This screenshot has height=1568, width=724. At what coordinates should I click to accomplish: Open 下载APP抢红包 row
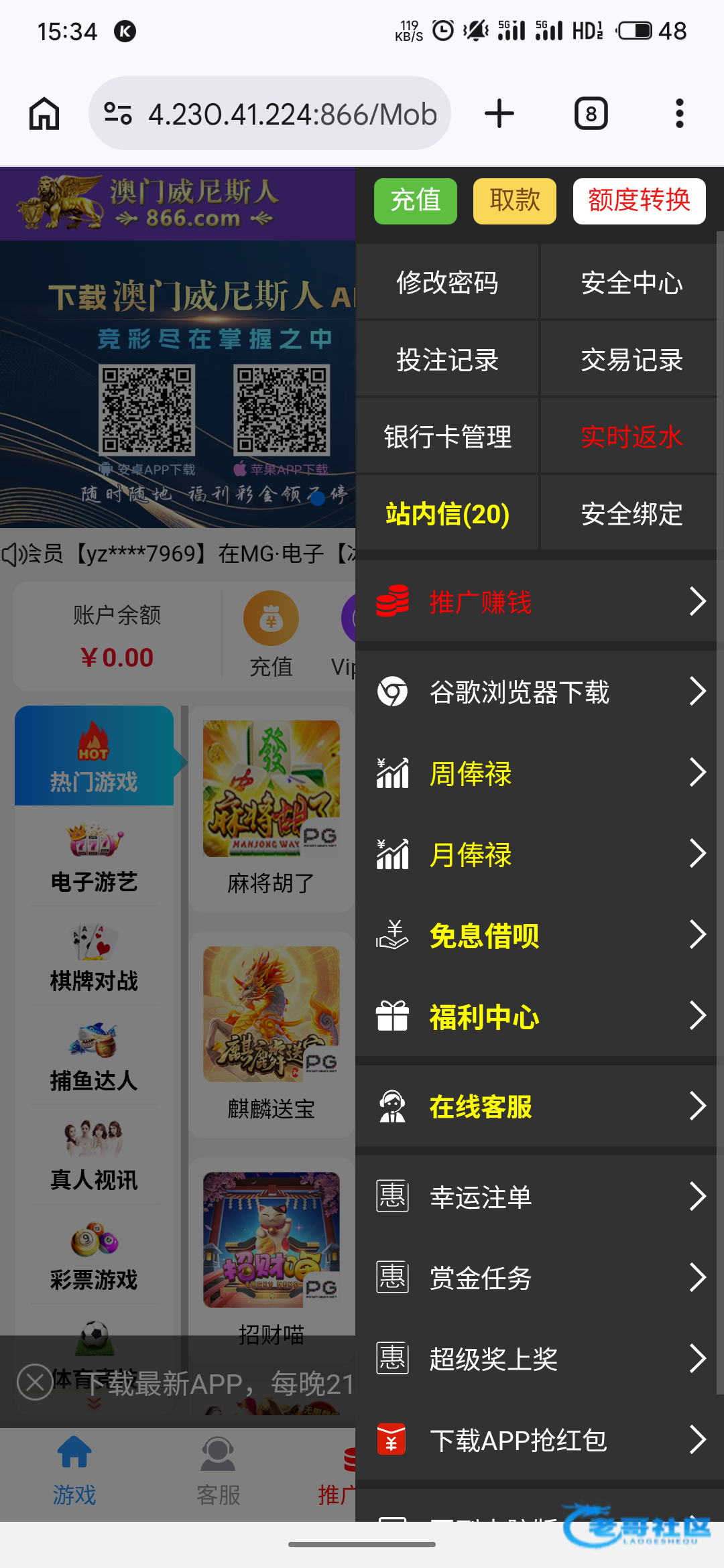coord(536,1439)
